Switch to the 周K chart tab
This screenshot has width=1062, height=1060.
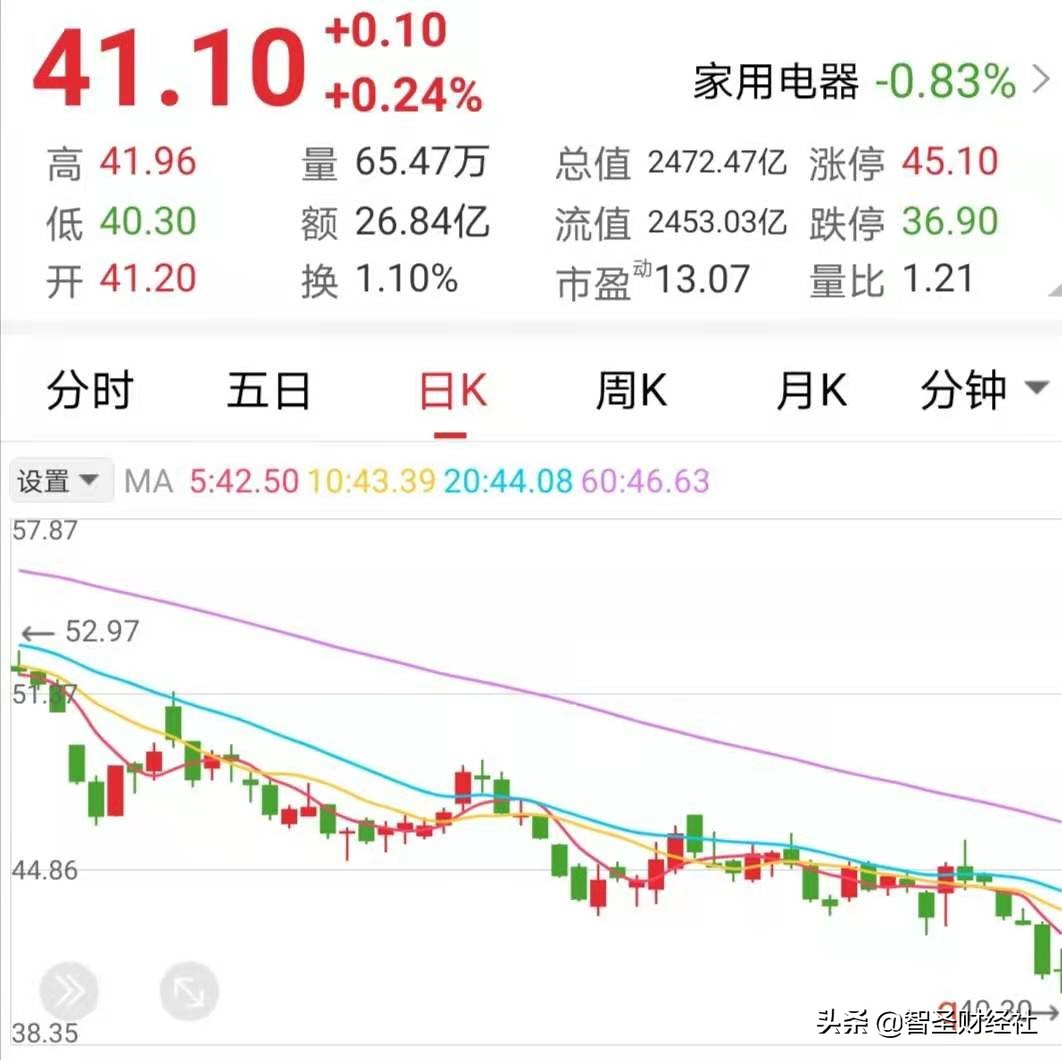(631, 391)
